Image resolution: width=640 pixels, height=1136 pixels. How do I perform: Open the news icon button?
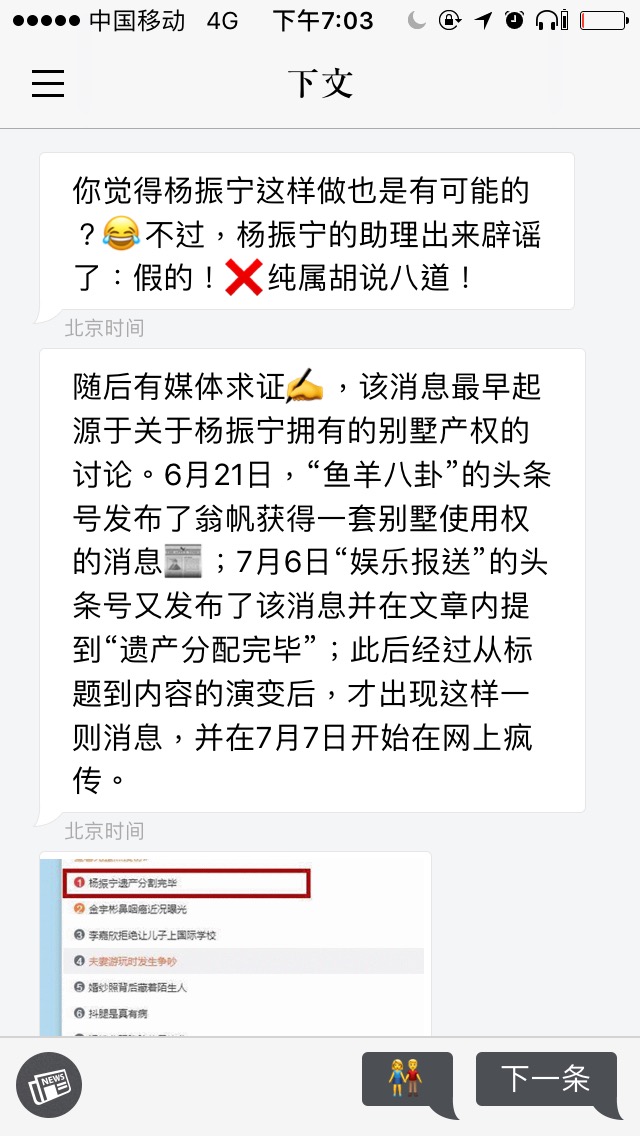(x=49, y=1086)
